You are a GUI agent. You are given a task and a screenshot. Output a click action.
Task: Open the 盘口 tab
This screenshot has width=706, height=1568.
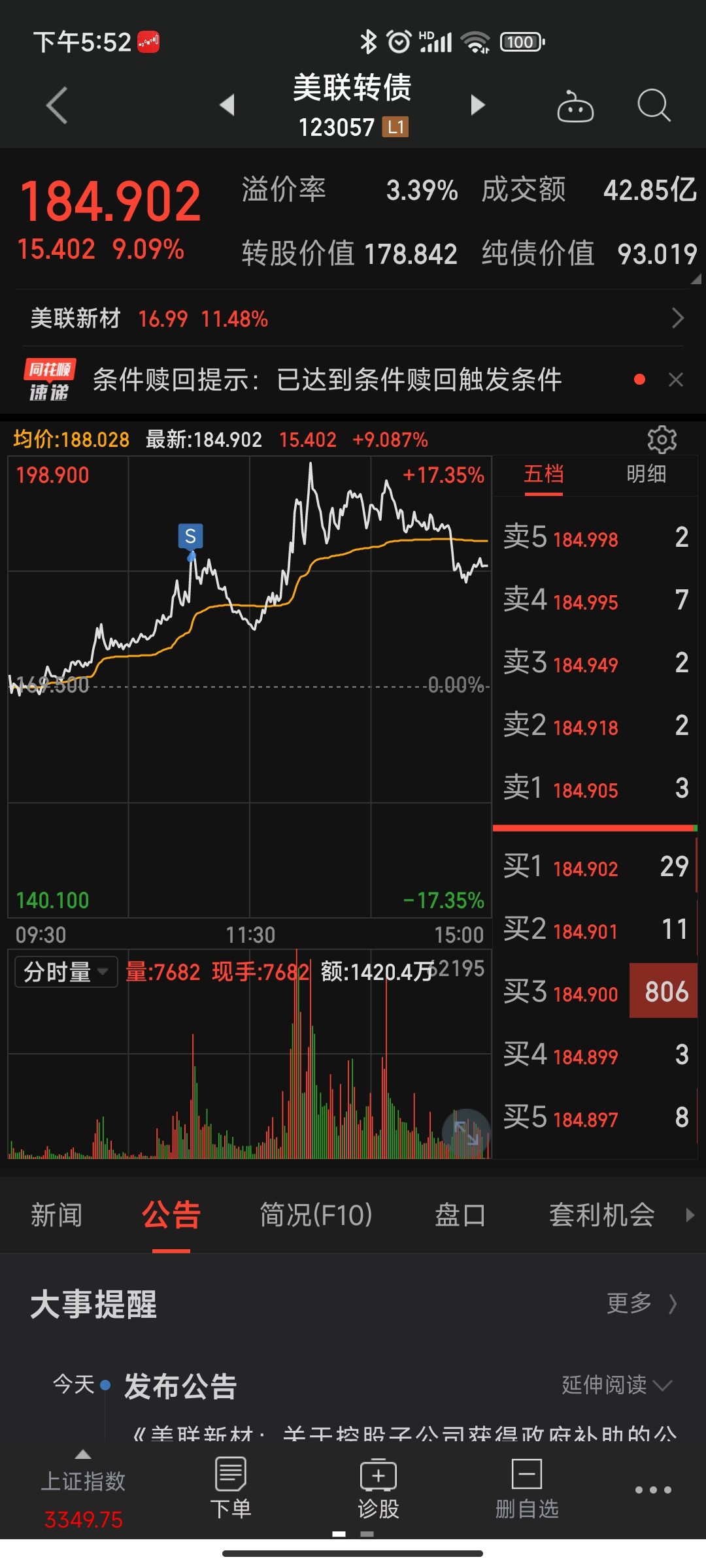pyautogui.click(x=460, y=1215)
